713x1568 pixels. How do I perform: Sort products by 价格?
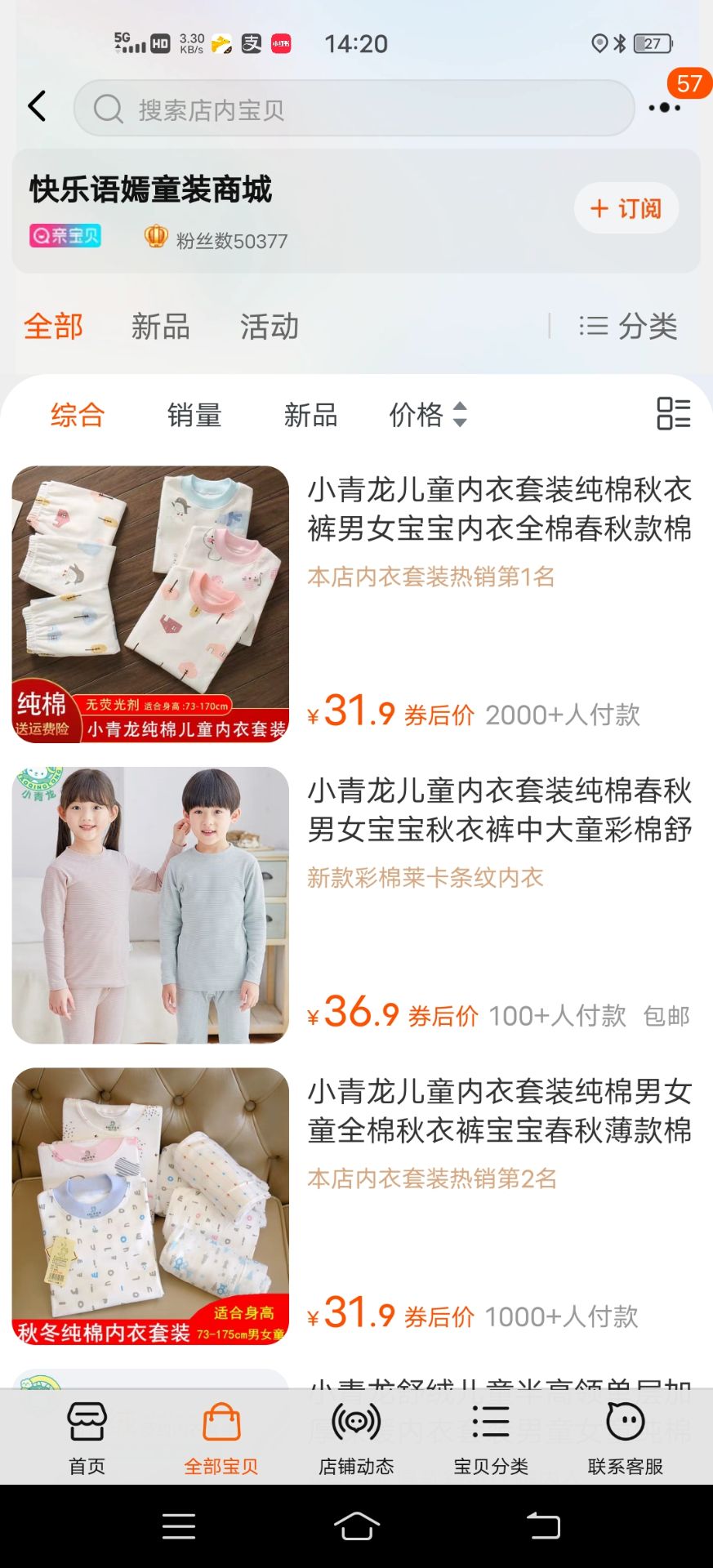point(427,415)
